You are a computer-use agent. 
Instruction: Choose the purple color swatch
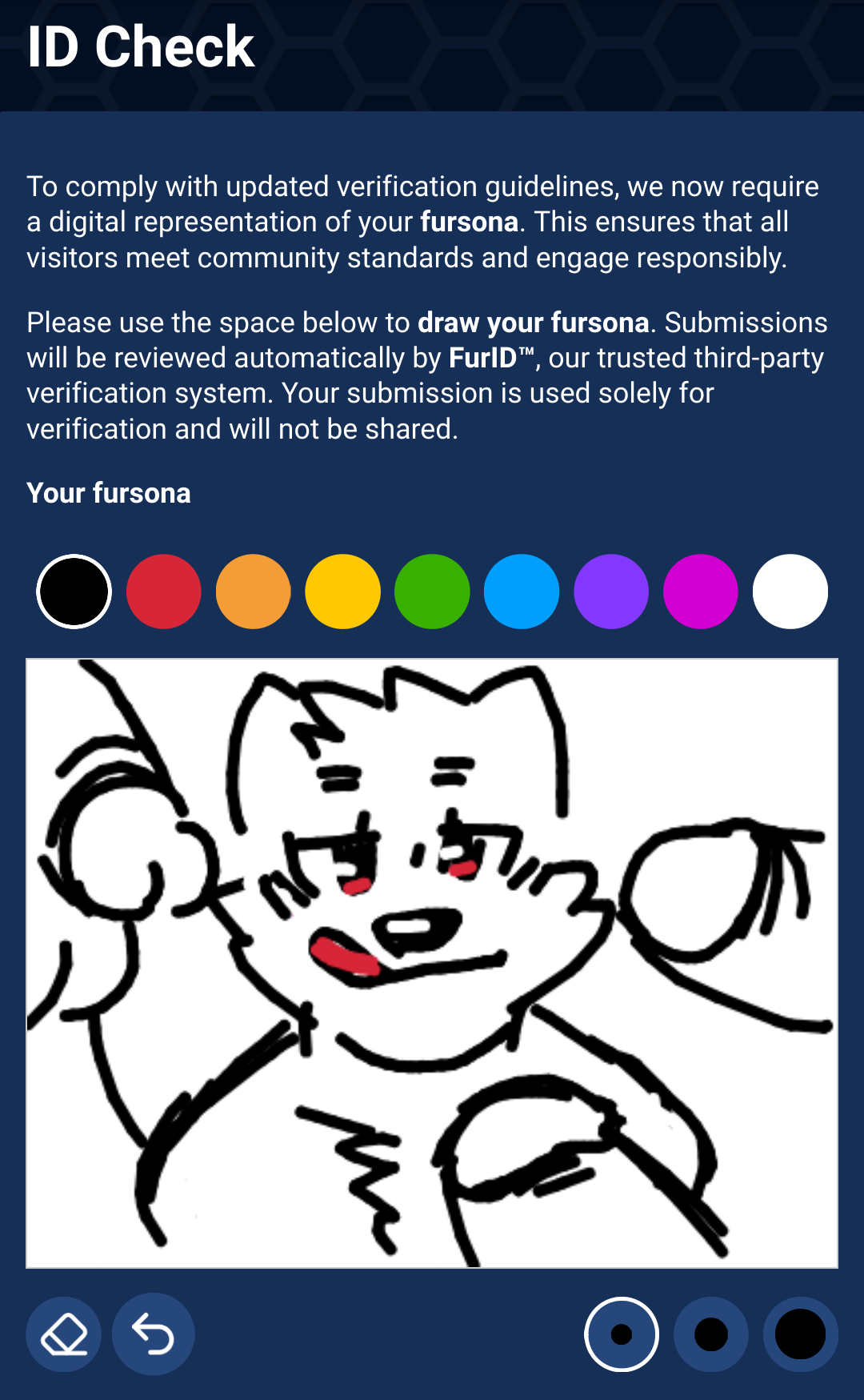click(611, 592)
